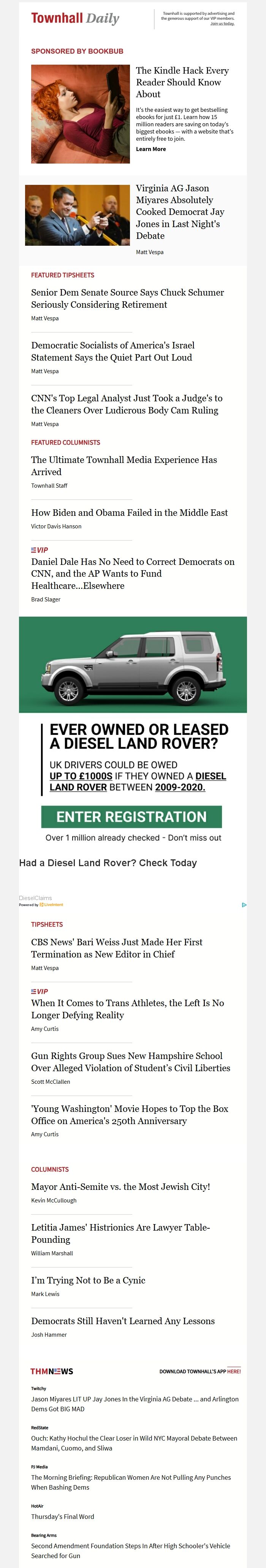The height and width of the screenshot is (1568, 266).
Task: Open CNN's Top Legal Analyst article
Action: tap(127, 404)
